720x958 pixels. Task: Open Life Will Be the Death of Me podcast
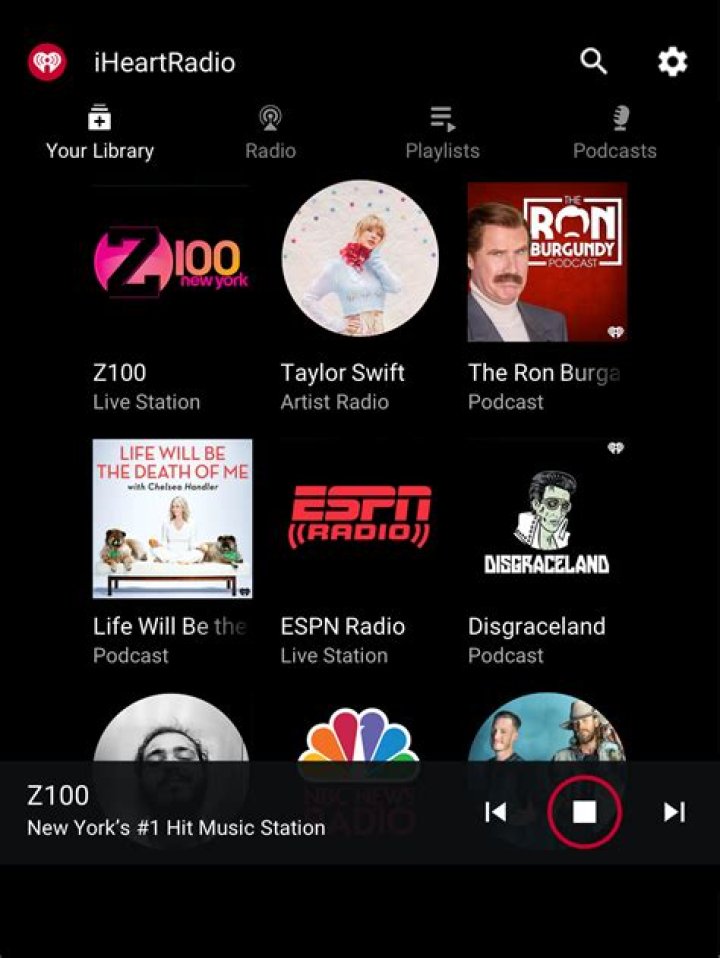click(172, 518)
